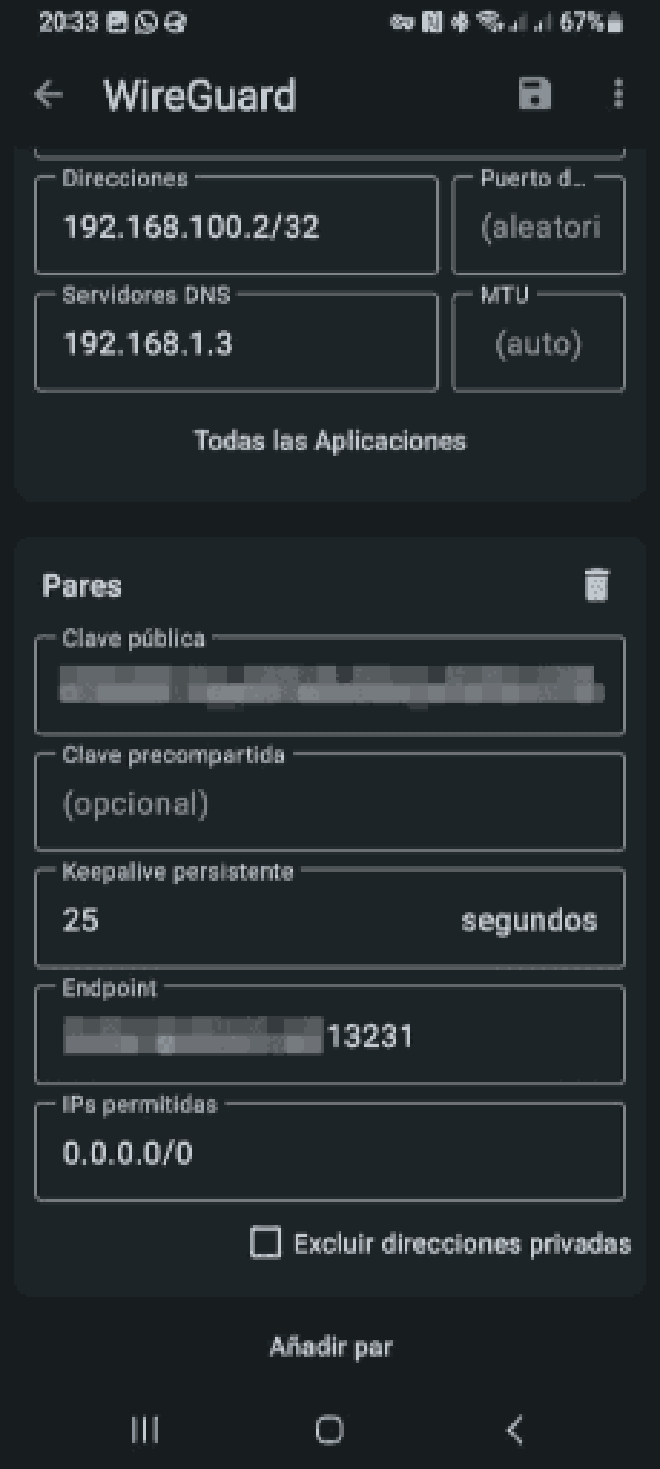The width and height of the screenshot is (660, 1469).
Task: Open the three-dot overflow menu
Action: (x=618, y=94)
